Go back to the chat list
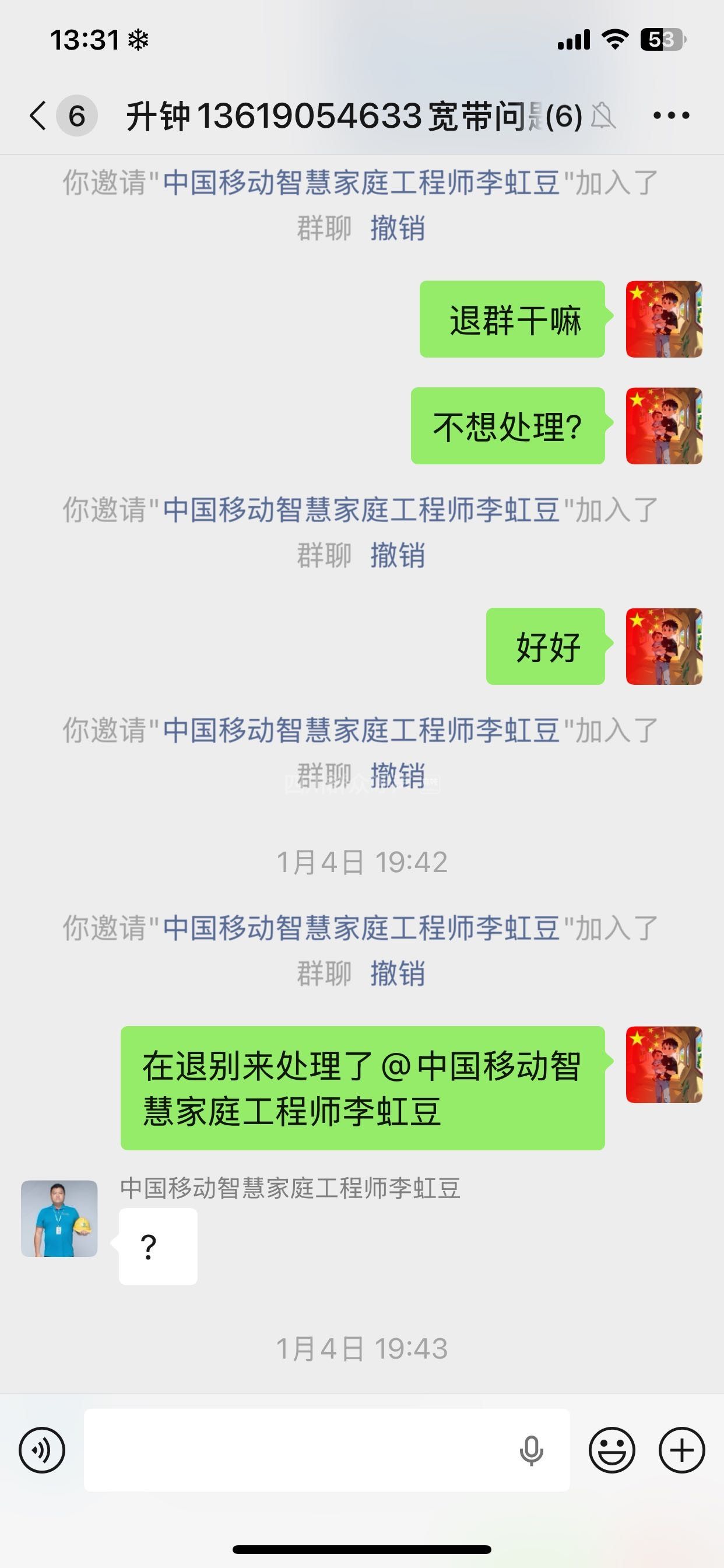724x1568 pixels. 38,115
